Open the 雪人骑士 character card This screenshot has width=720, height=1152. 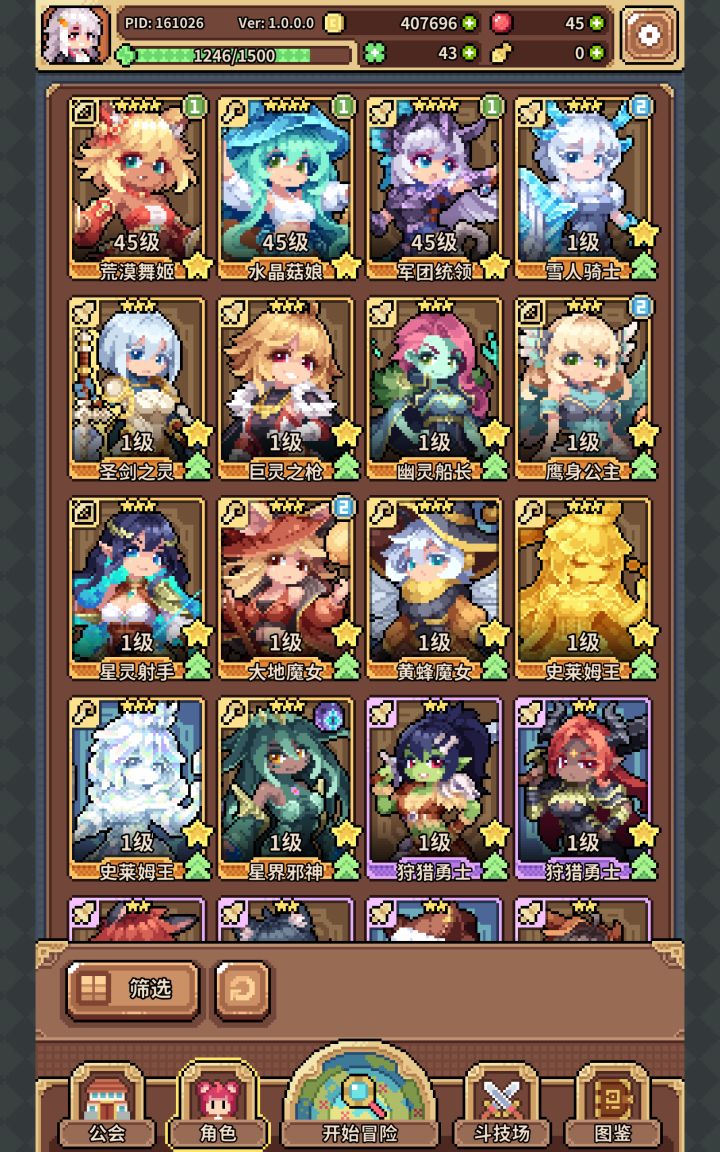583,189
